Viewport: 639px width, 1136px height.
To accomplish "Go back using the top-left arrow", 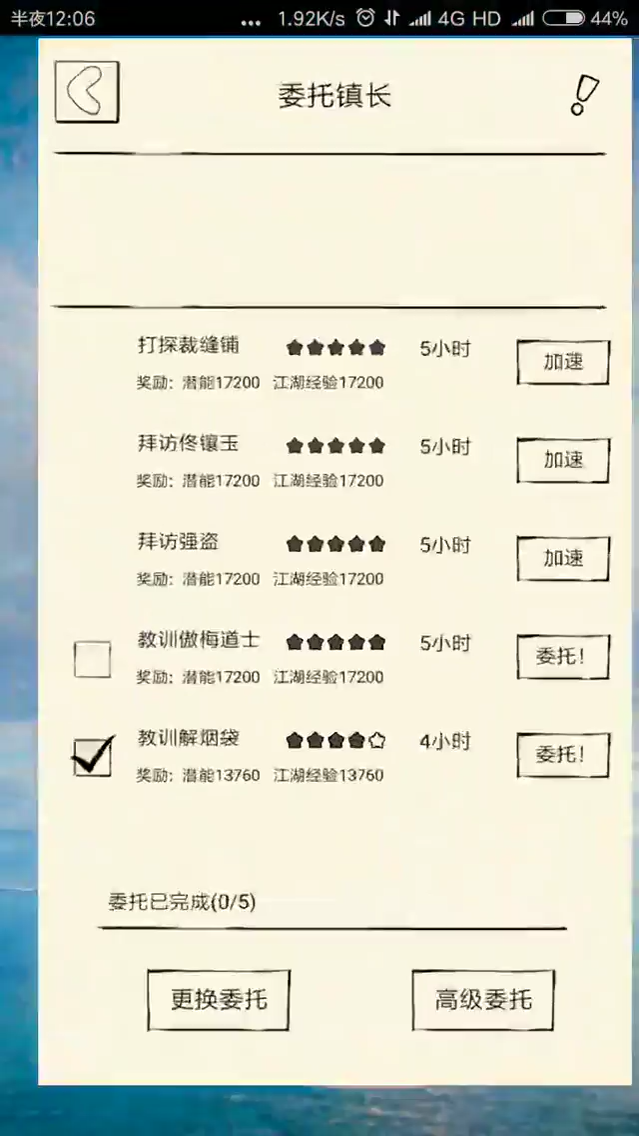I will pos(87,92).
